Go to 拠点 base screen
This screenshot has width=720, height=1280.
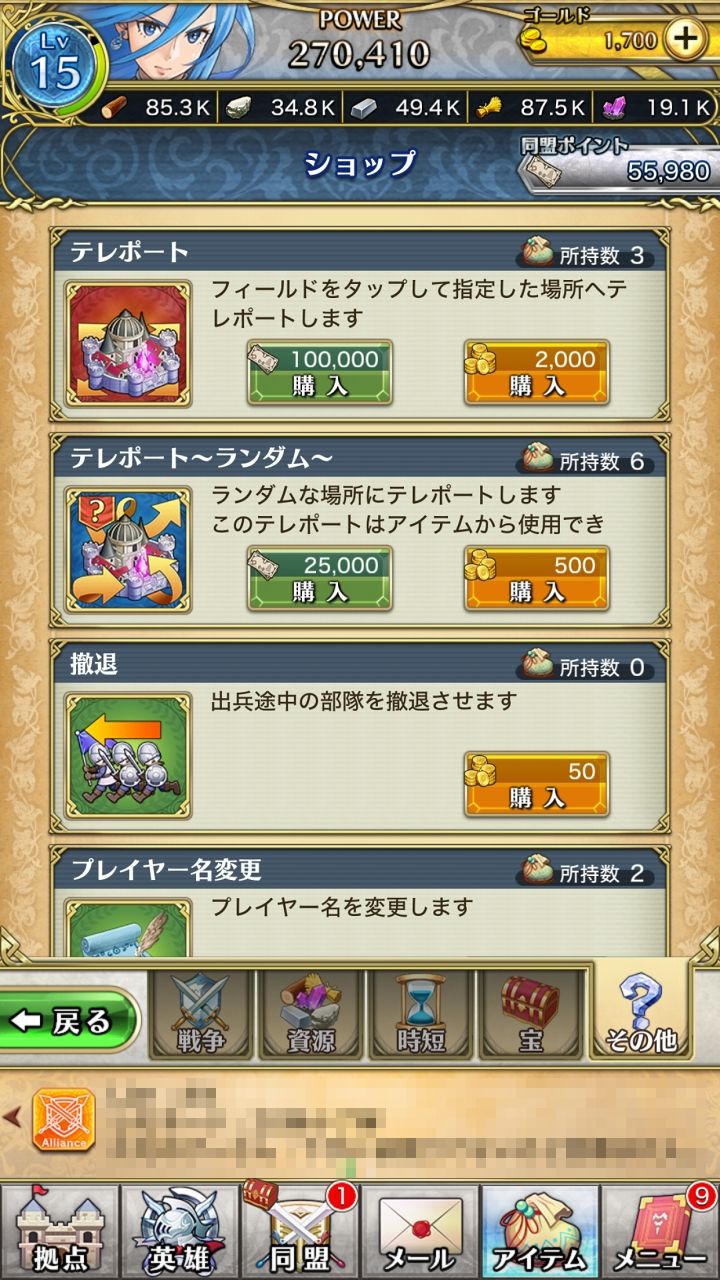tap(60, 1232)
